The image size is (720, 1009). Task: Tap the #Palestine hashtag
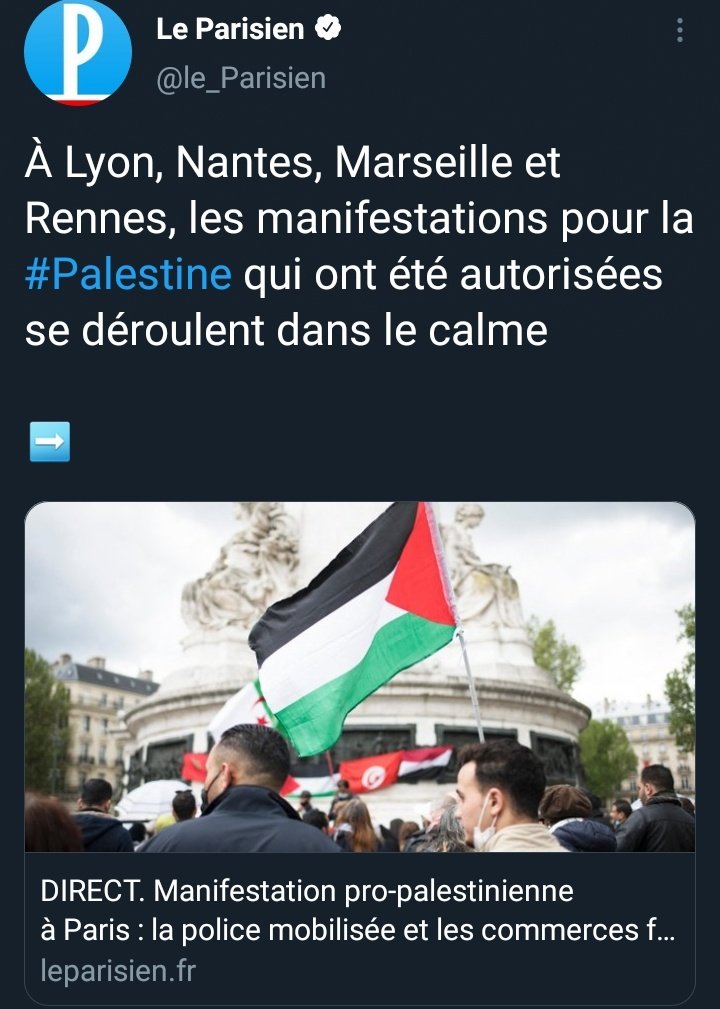pos(128,274)
